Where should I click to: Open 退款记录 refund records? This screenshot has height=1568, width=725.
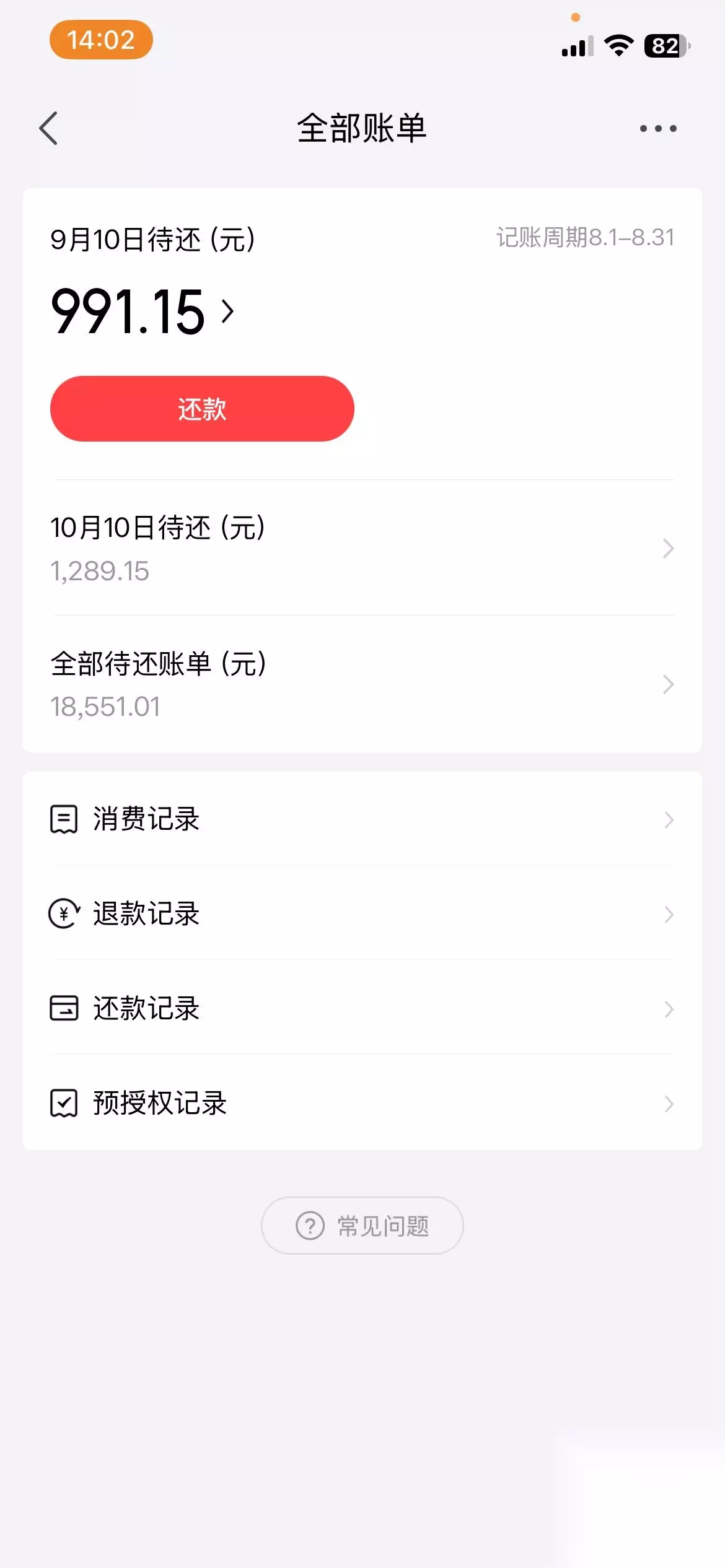[x=362, y=913]
